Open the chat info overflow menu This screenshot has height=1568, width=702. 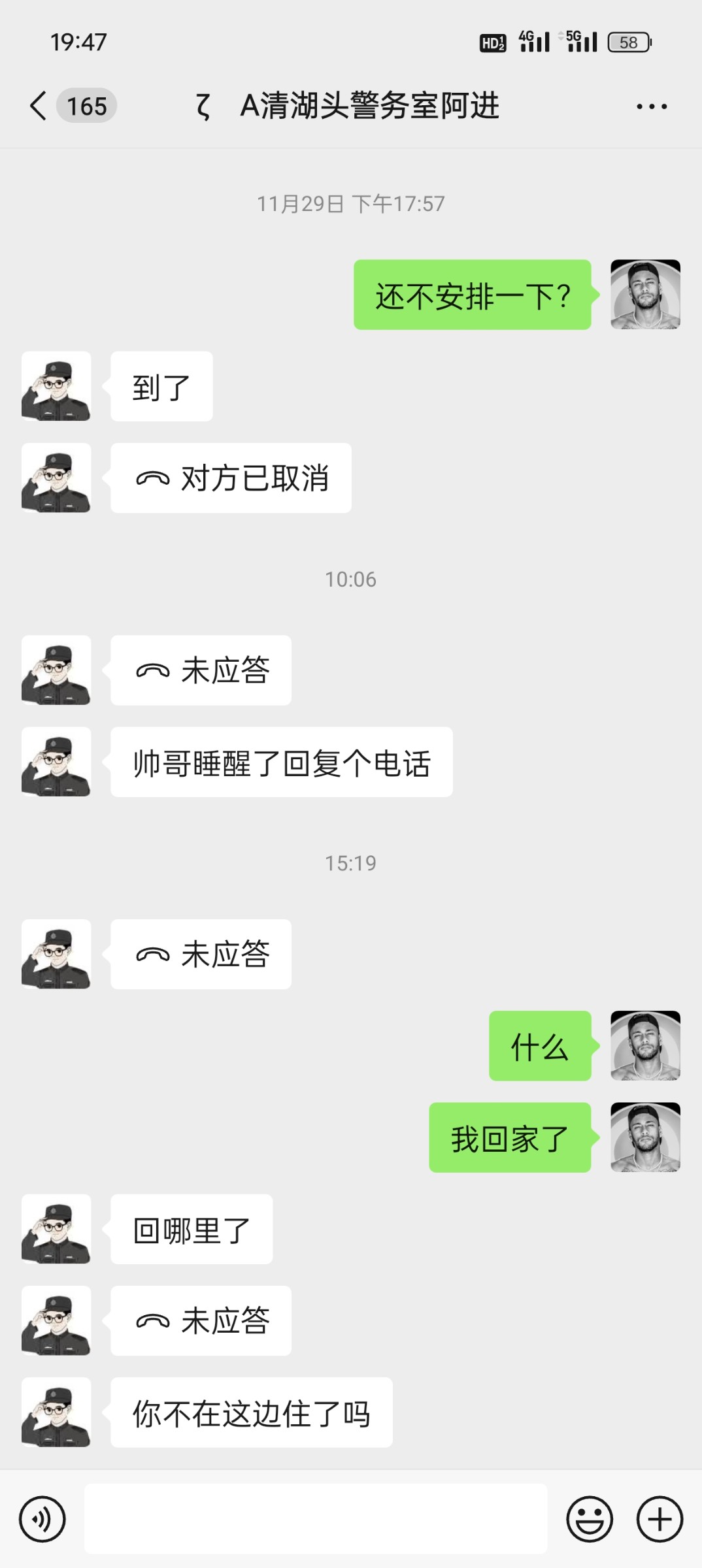tap(651, 106)
